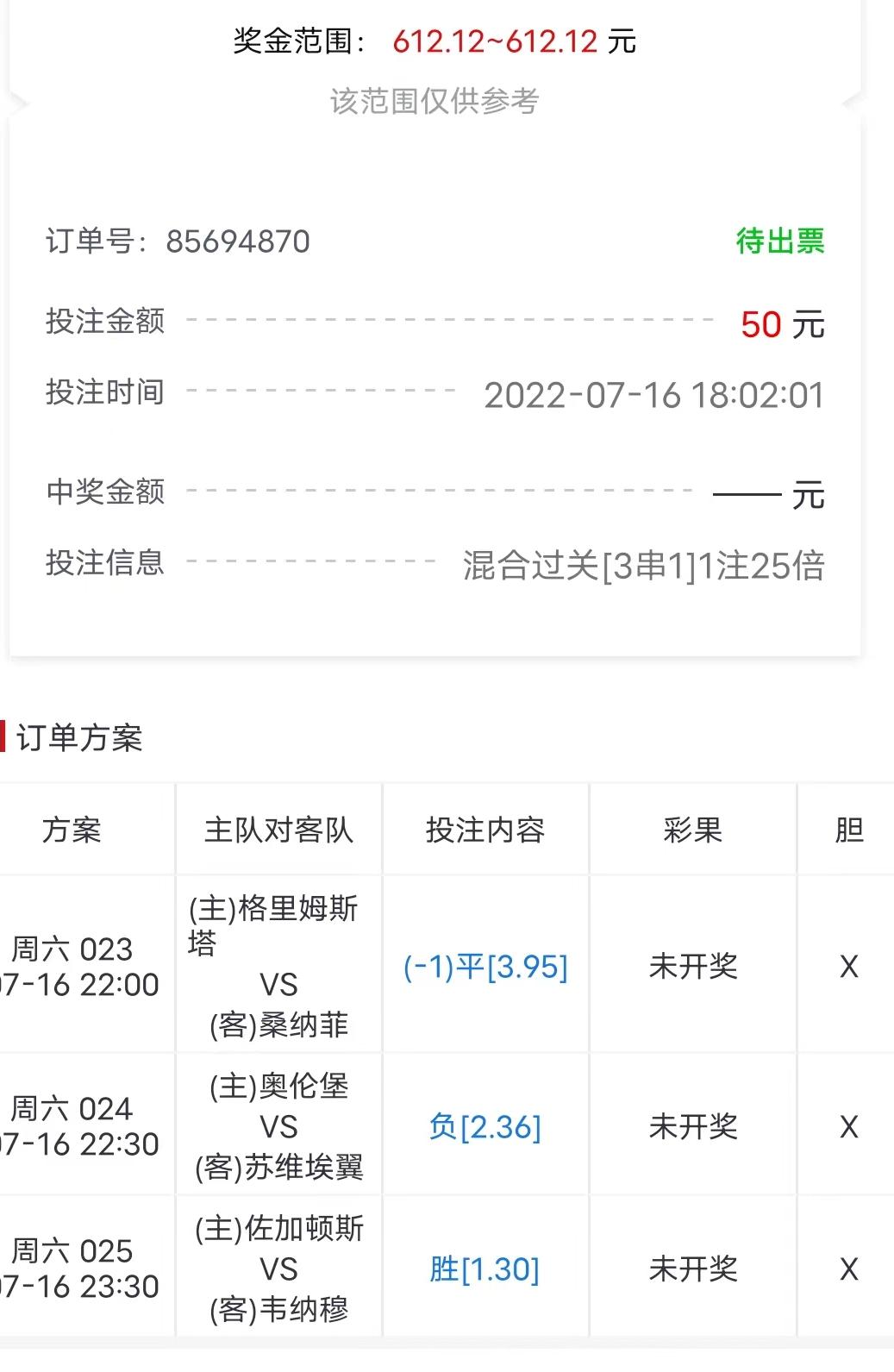Select match 奥伦堡 VS 苏维埃翼

(x=278, y=1126)
